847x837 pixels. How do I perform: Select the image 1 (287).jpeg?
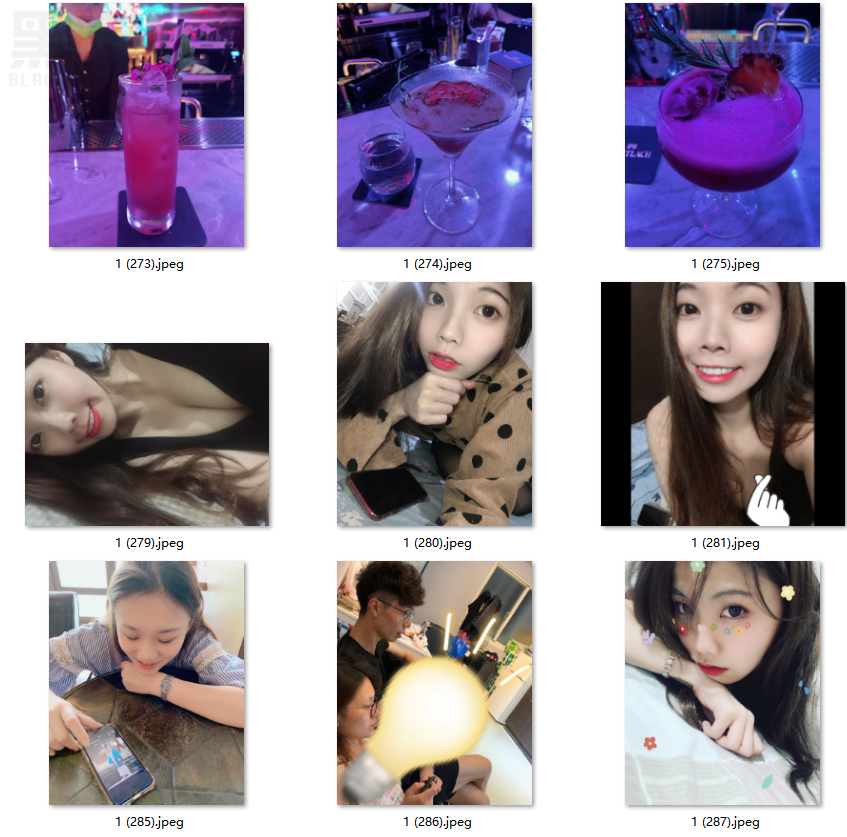pyautogui.click(x=722, y=683)
